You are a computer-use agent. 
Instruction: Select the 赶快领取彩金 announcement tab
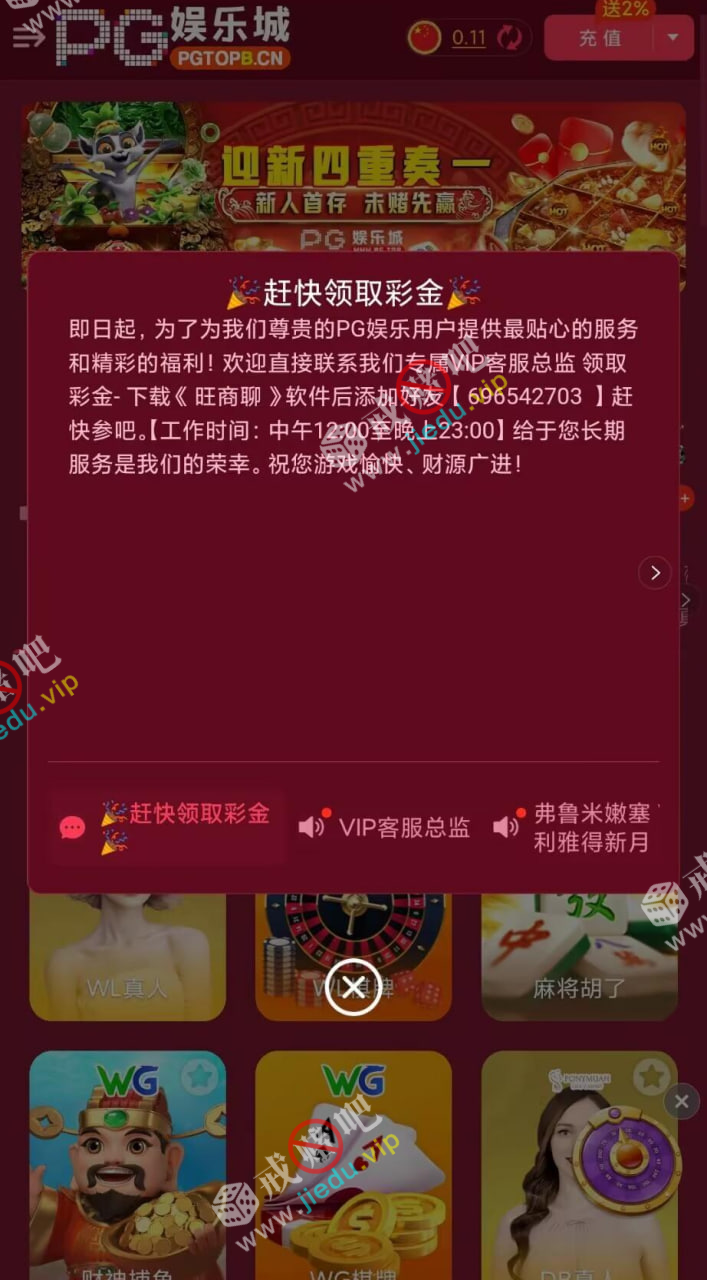(167, 827)
